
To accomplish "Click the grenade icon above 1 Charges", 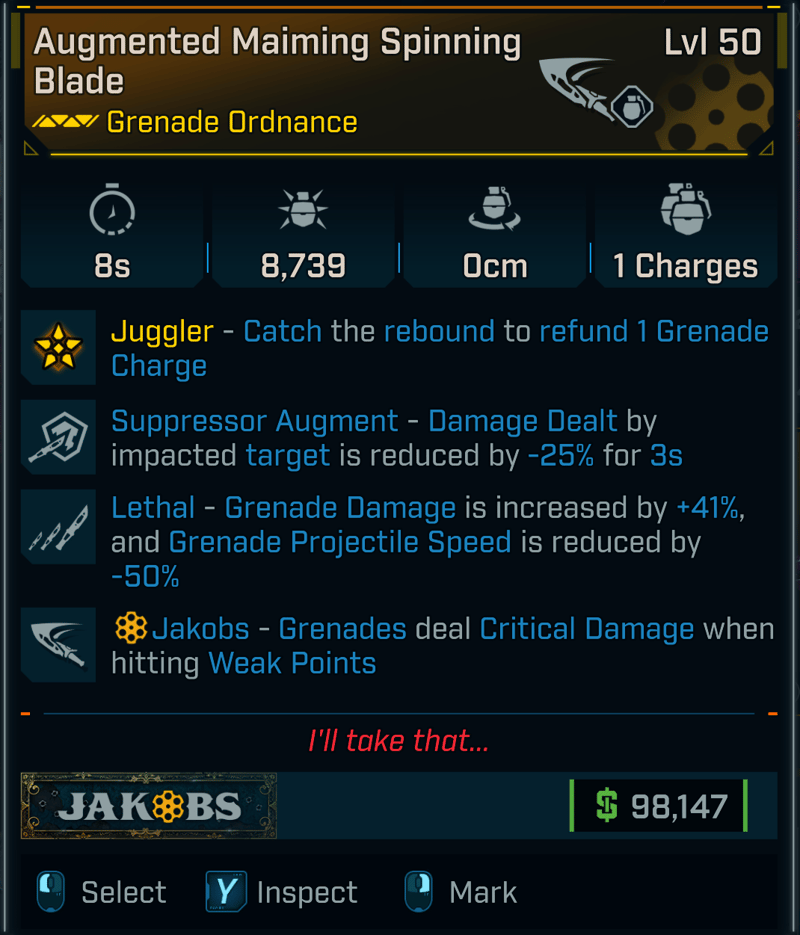I will 685,208.
